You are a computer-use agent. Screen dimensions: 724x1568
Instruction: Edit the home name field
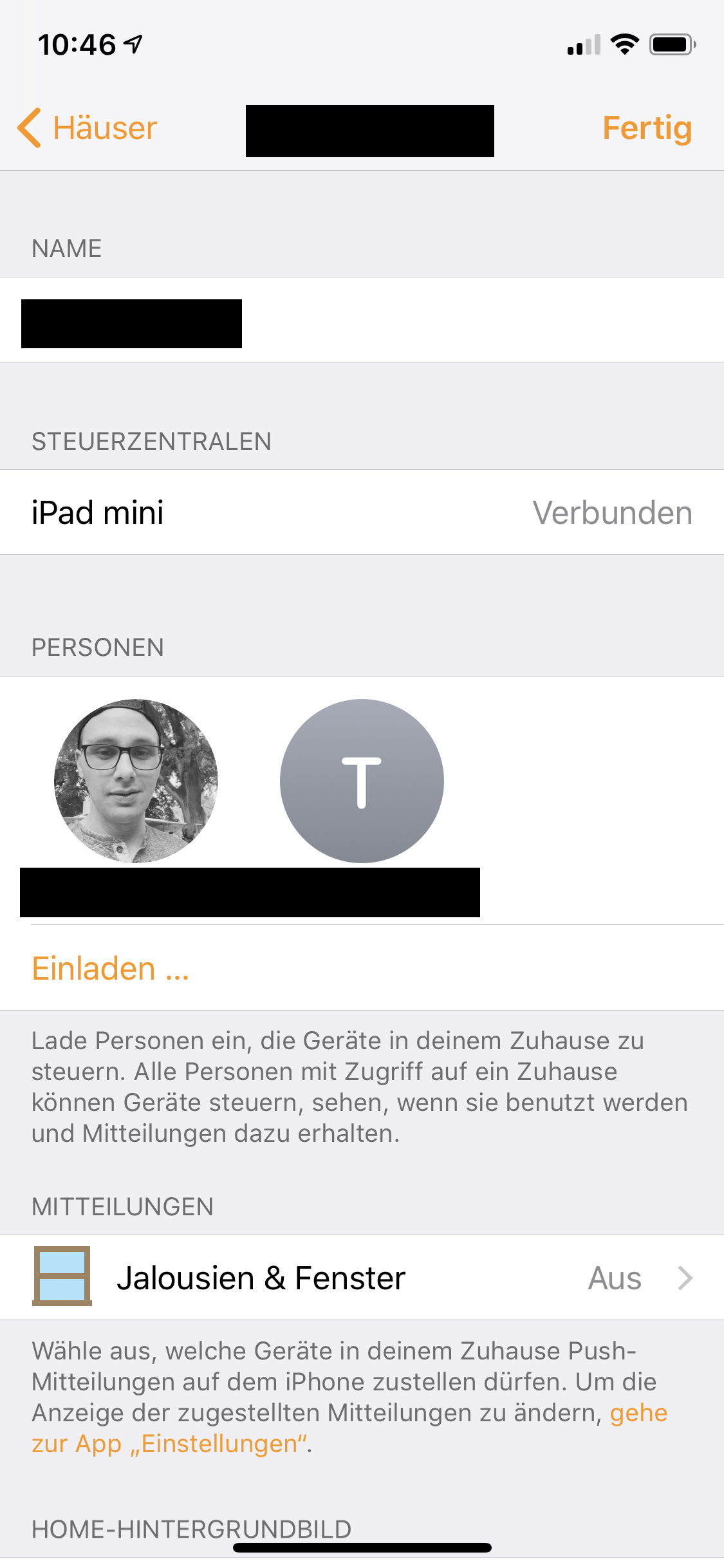[x=360, y=320]
